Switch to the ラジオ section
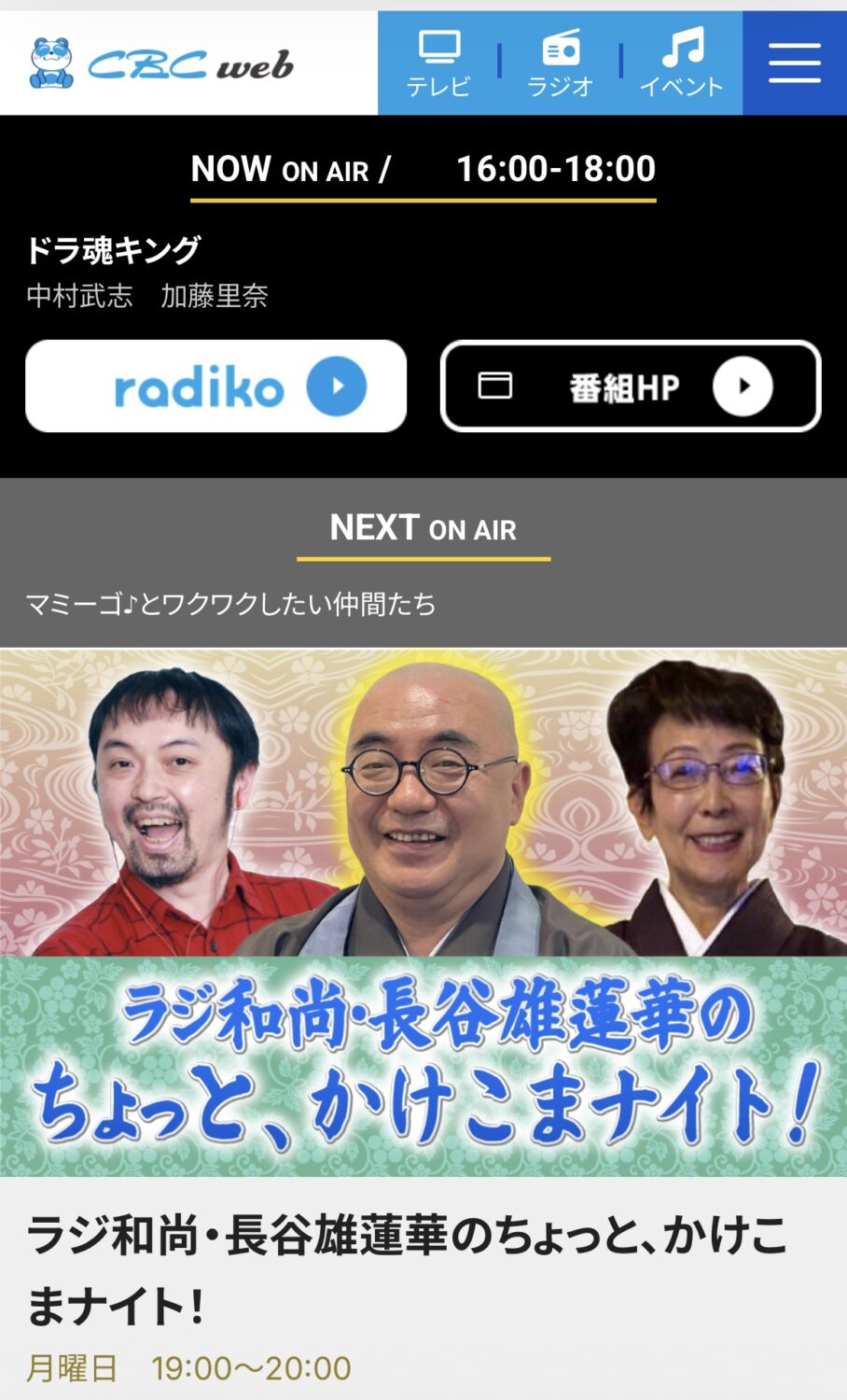The width and height of the screenshot is (847, 1400). (x=560, y=63)
